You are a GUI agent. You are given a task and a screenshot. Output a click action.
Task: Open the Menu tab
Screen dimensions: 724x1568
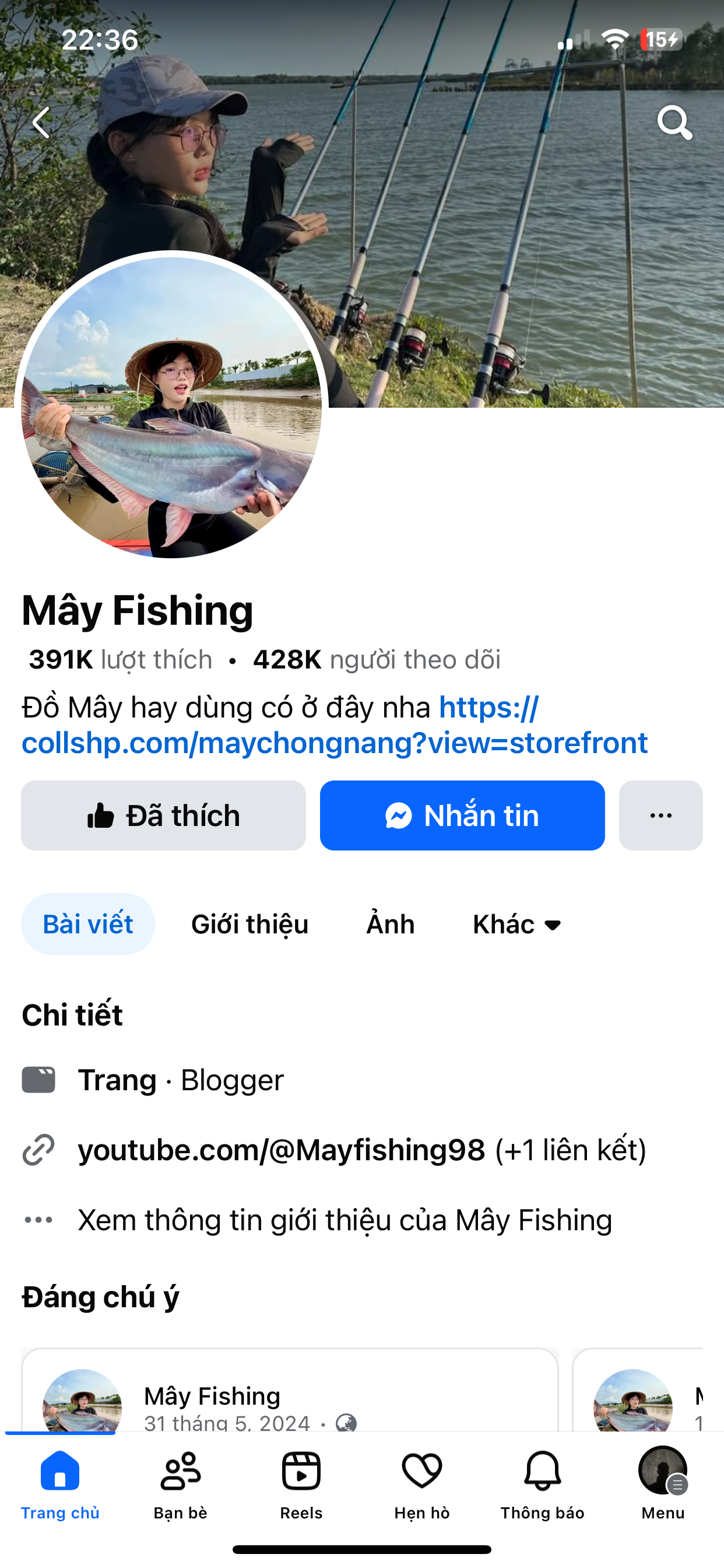click(x=663, y=1483)
